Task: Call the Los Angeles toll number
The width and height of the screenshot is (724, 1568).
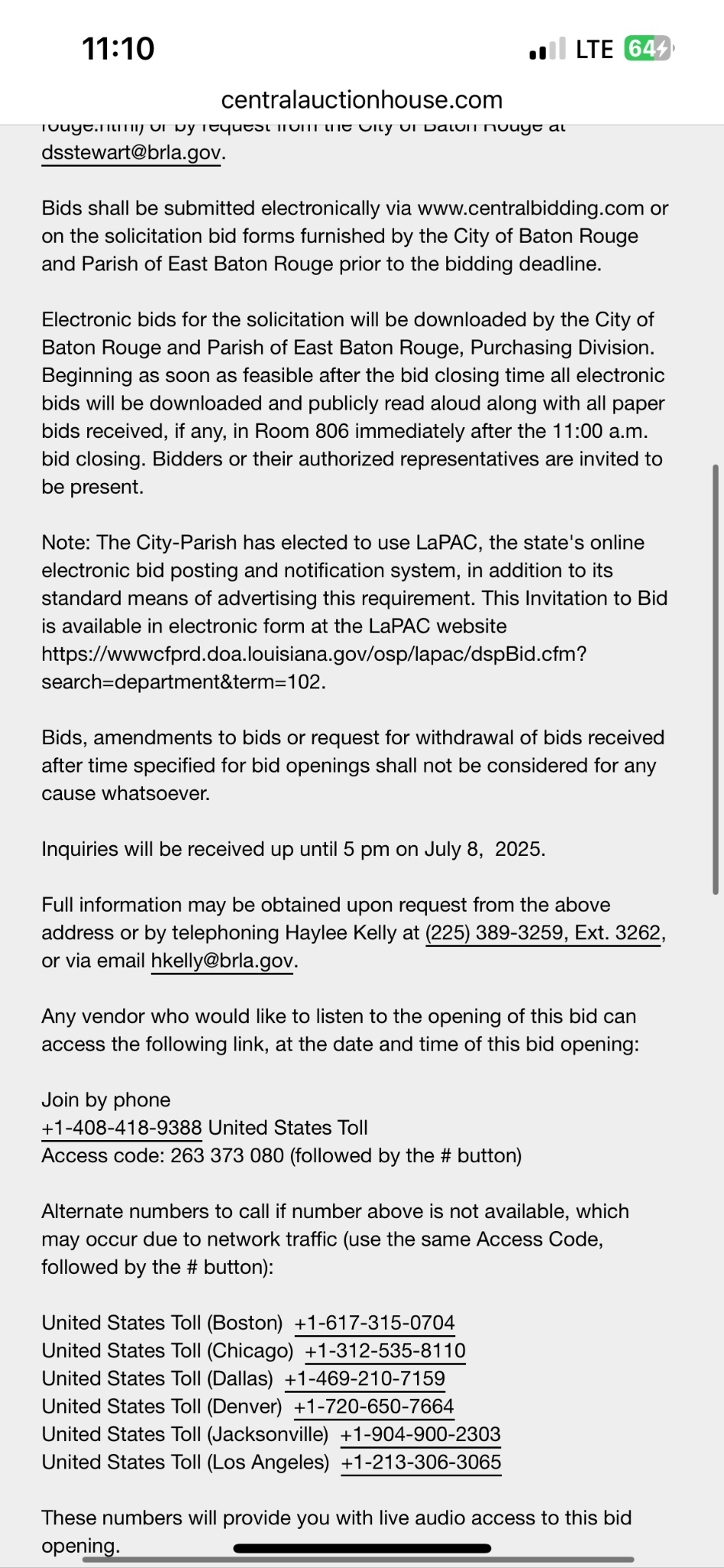Action: [x=421, y=1462]
